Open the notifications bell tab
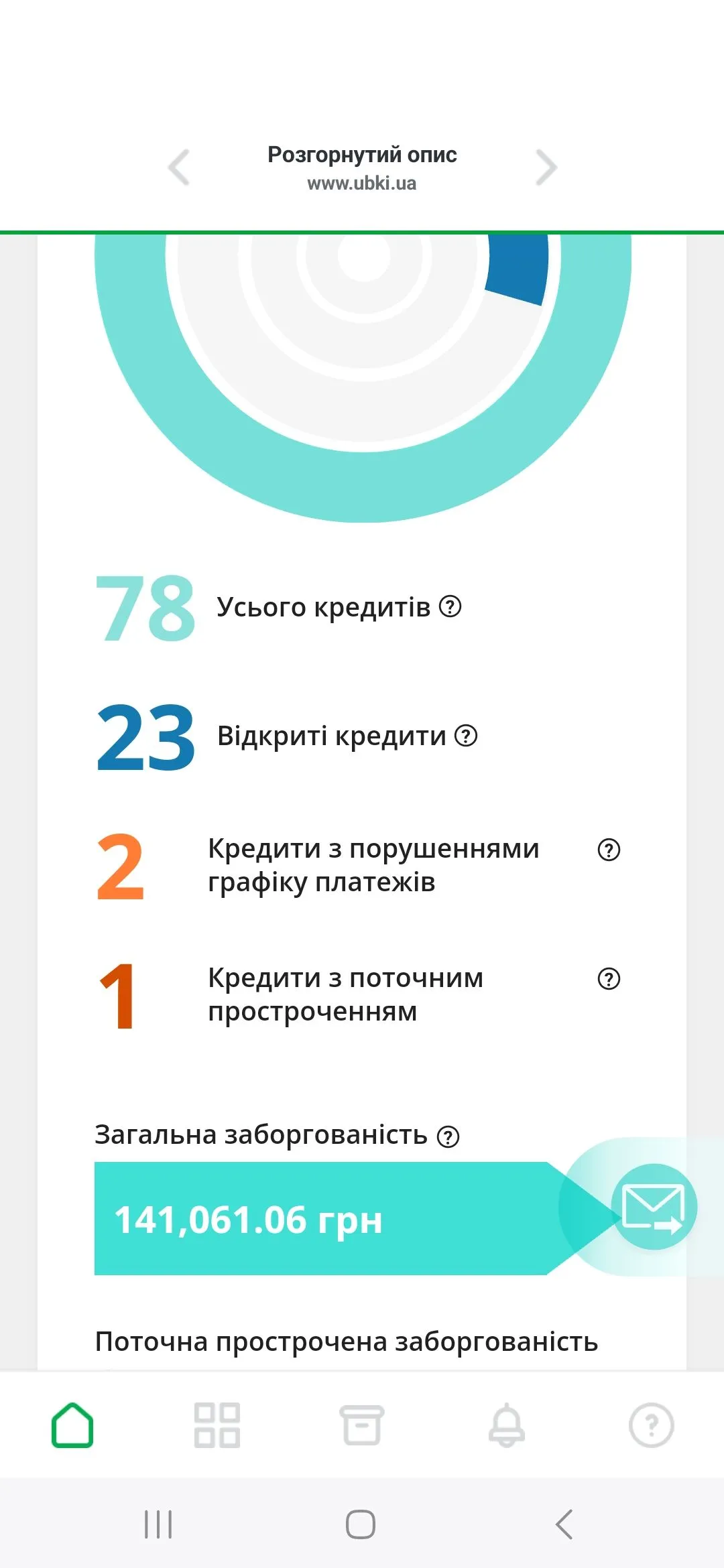Image resolution: width=724 pixels, height=1568 pixels. 507,1425
